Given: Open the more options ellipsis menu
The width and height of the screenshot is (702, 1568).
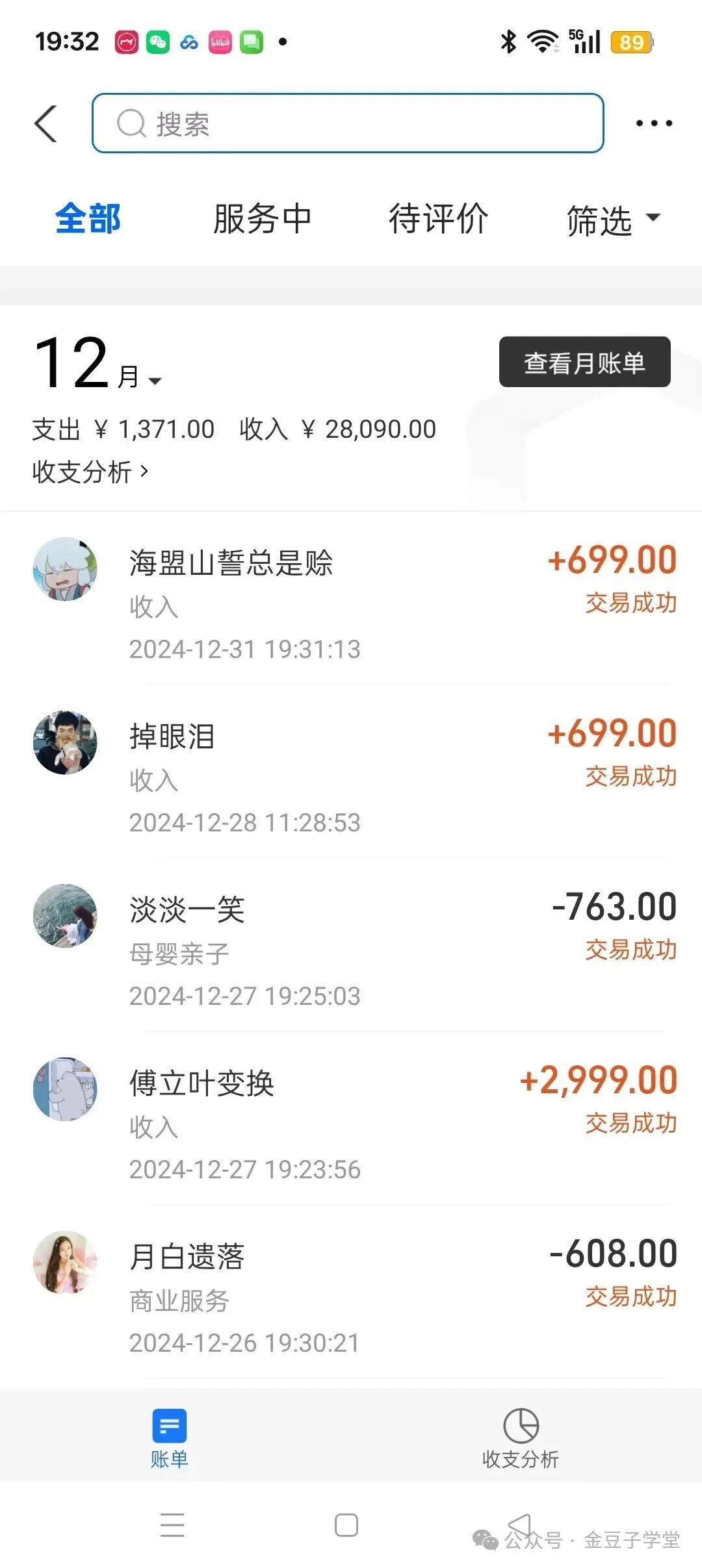Looking at the screenshot, I should coord(653,123).
